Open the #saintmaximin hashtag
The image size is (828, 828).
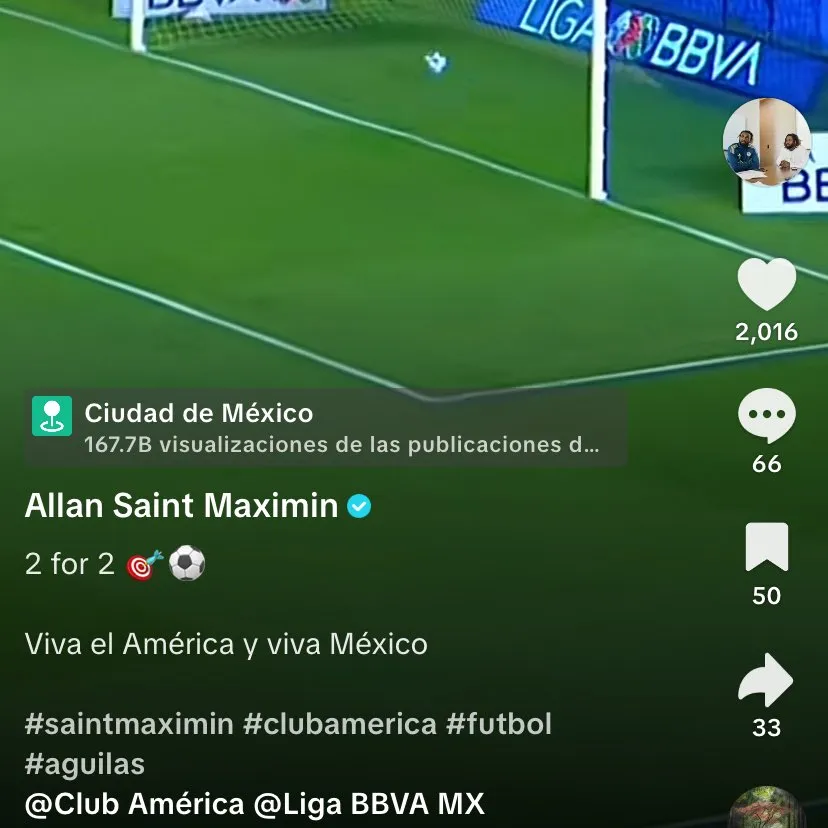pos(129,723)
